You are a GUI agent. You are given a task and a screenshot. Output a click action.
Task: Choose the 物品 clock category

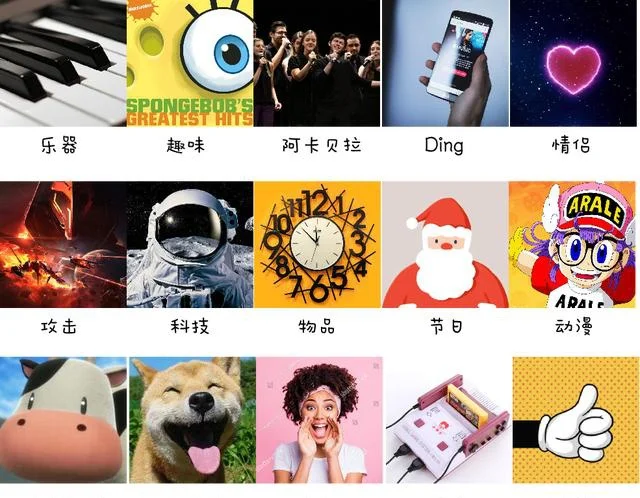318,244
